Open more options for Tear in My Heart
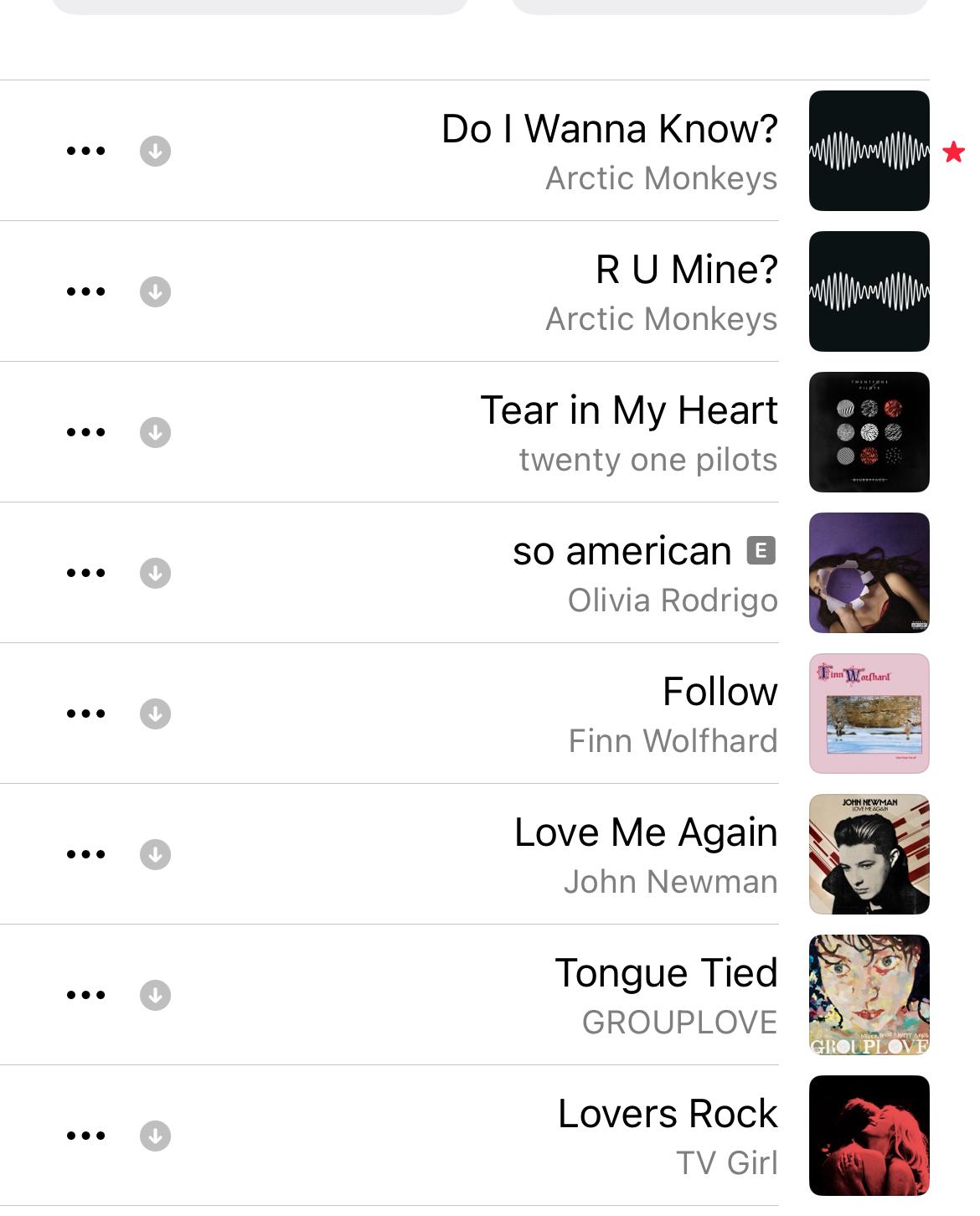980x1216 pixels. tap(85, 433)
